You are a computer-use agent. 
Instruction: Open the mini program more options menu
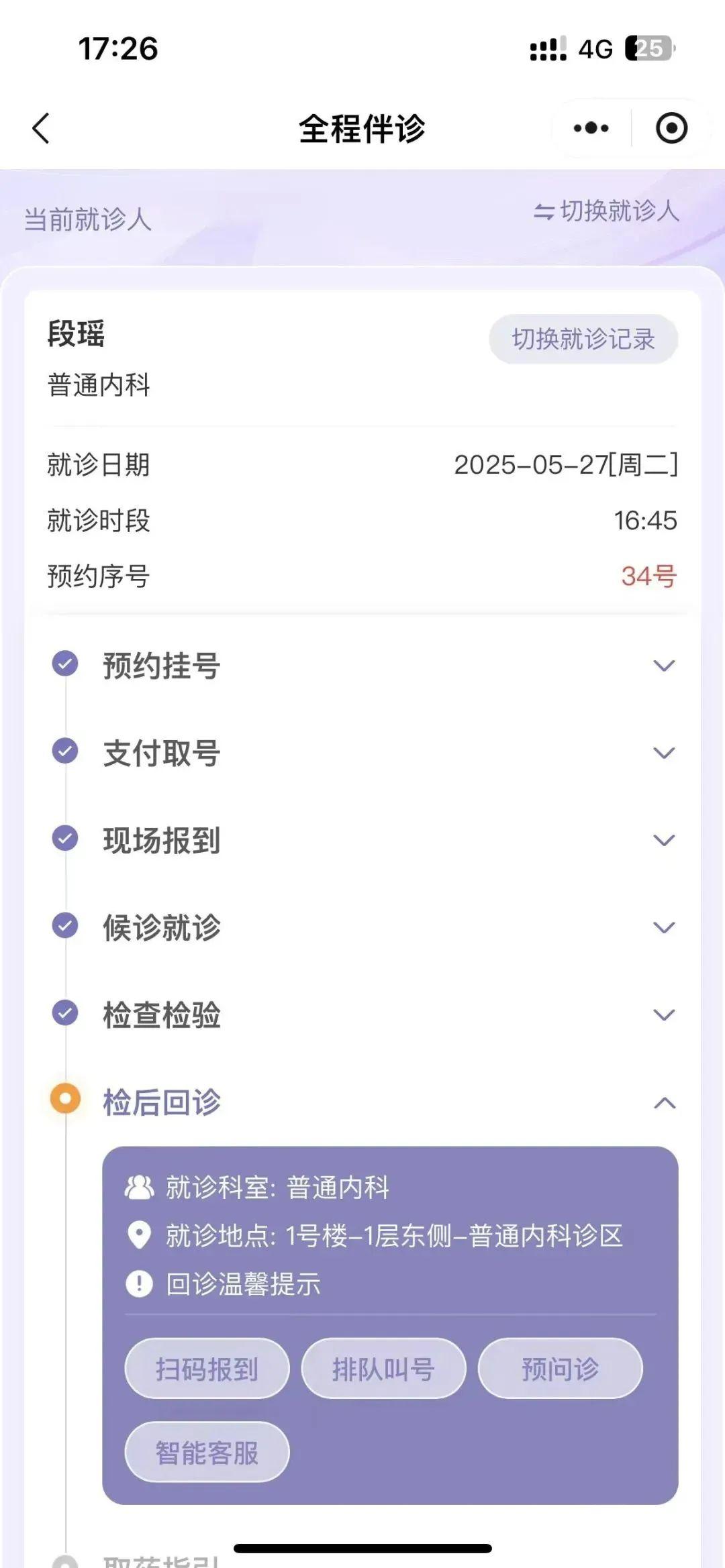(x=591, y=128)
